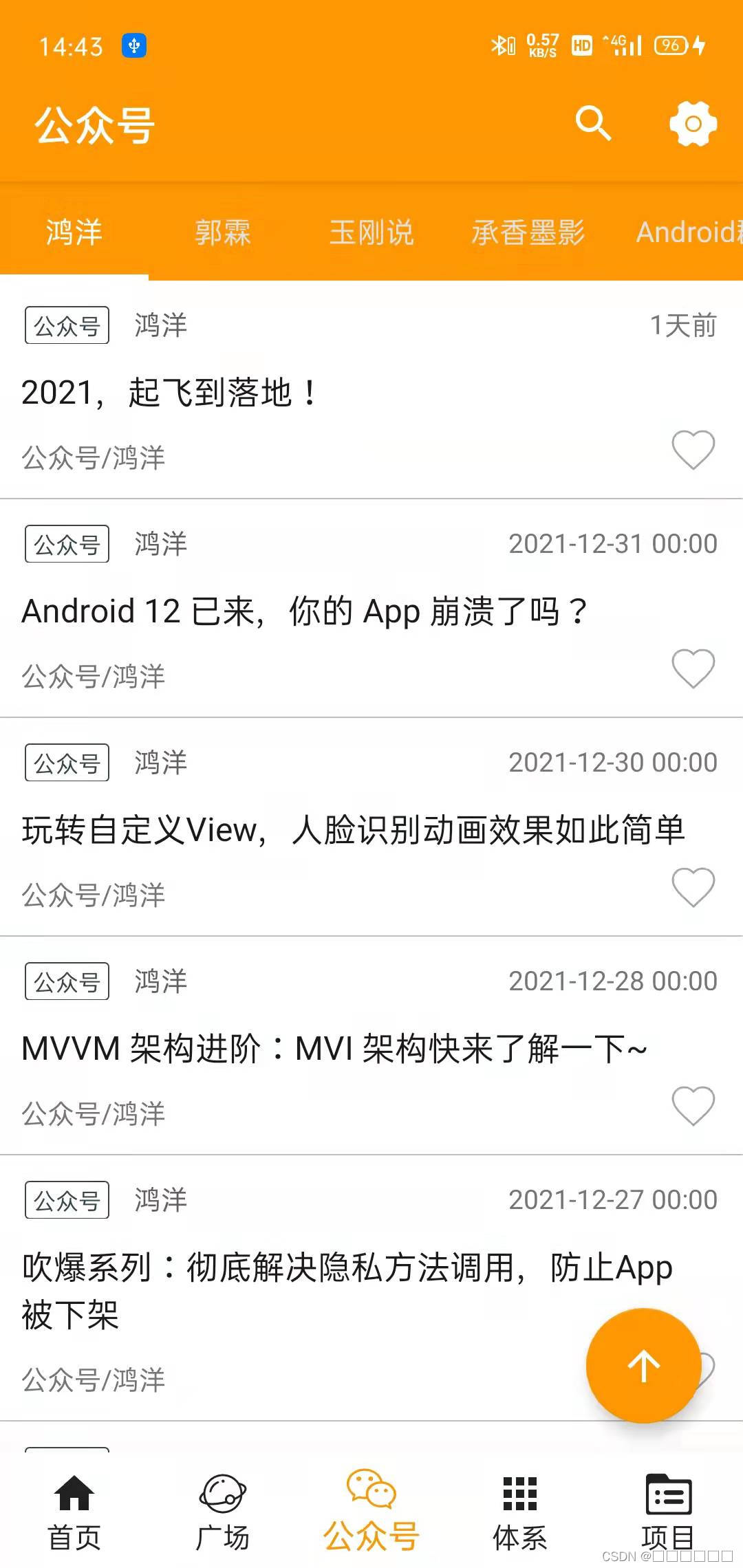Open article titled 2021，起飞到落地！

167,392
